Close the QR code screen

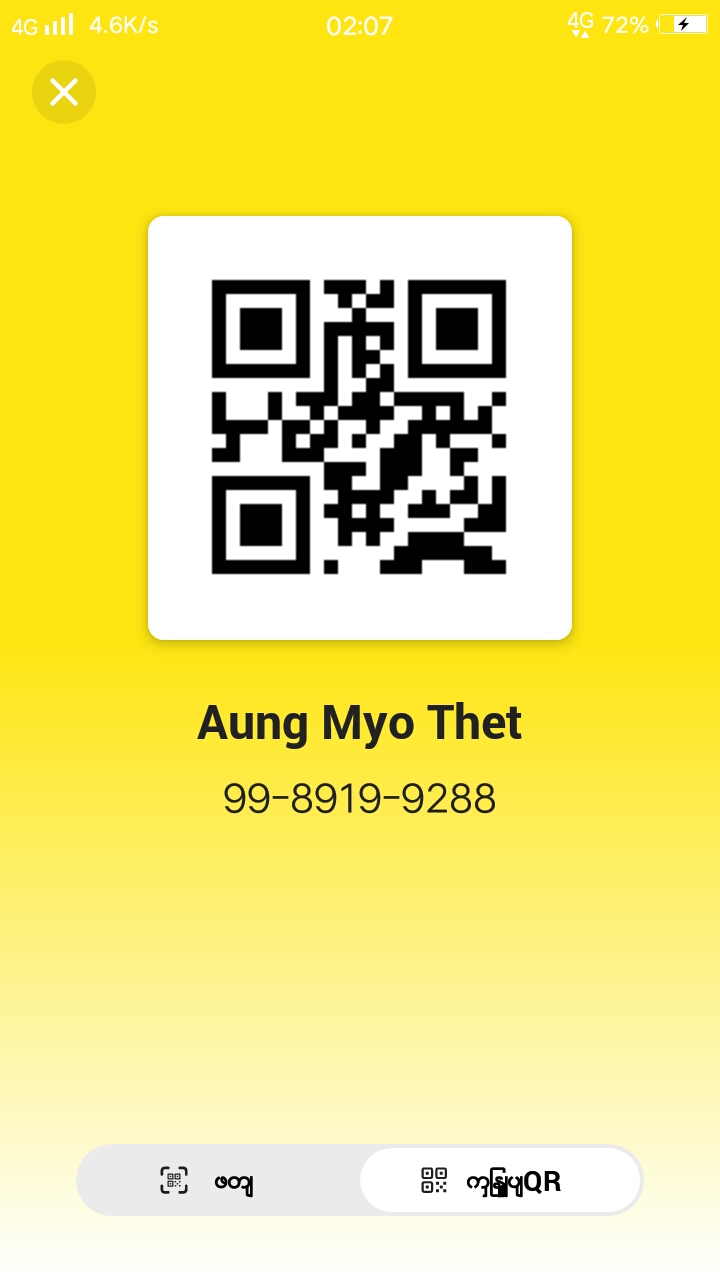[64, 92]
